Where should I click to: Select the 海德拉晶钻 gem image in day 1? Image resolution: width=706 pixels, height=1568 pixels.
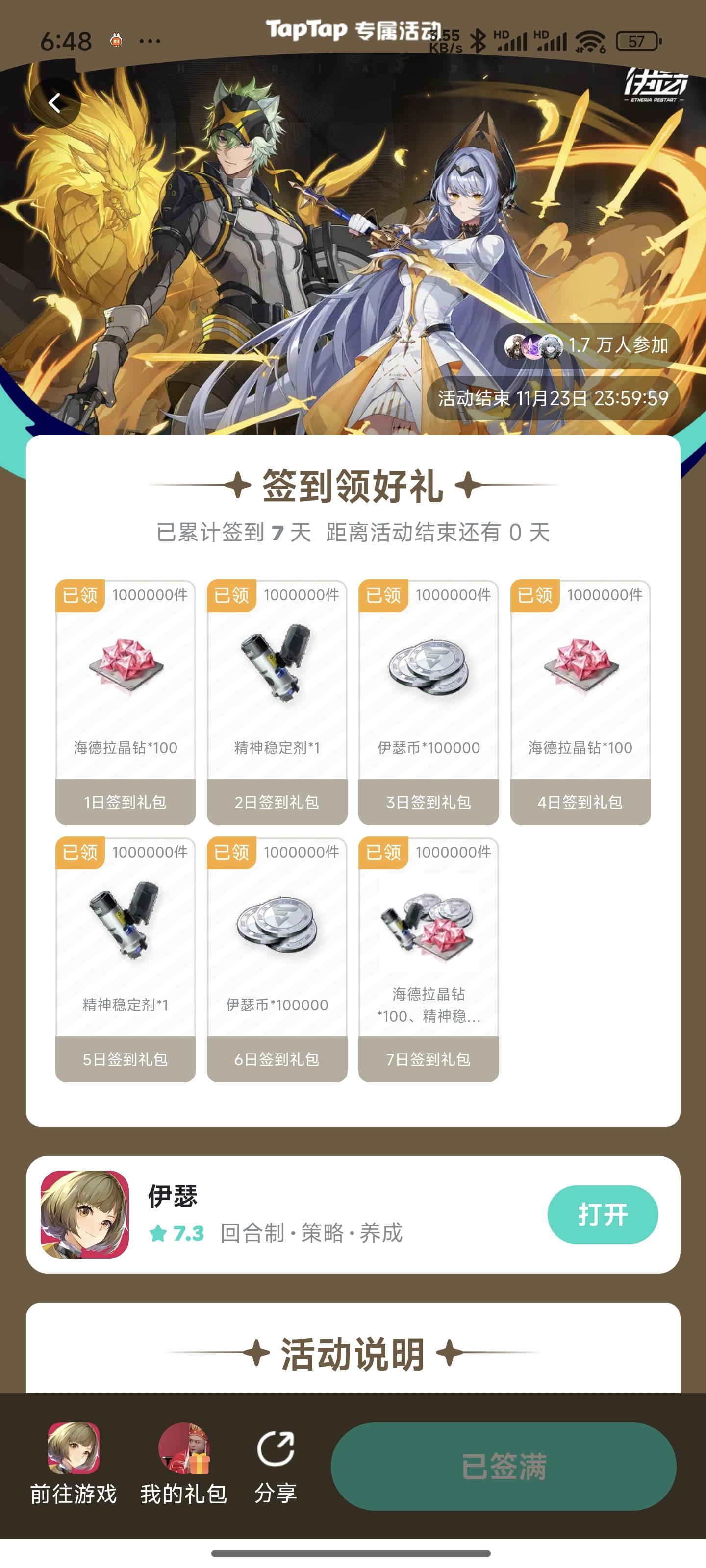pyautogui.click(x=124, y=666)
